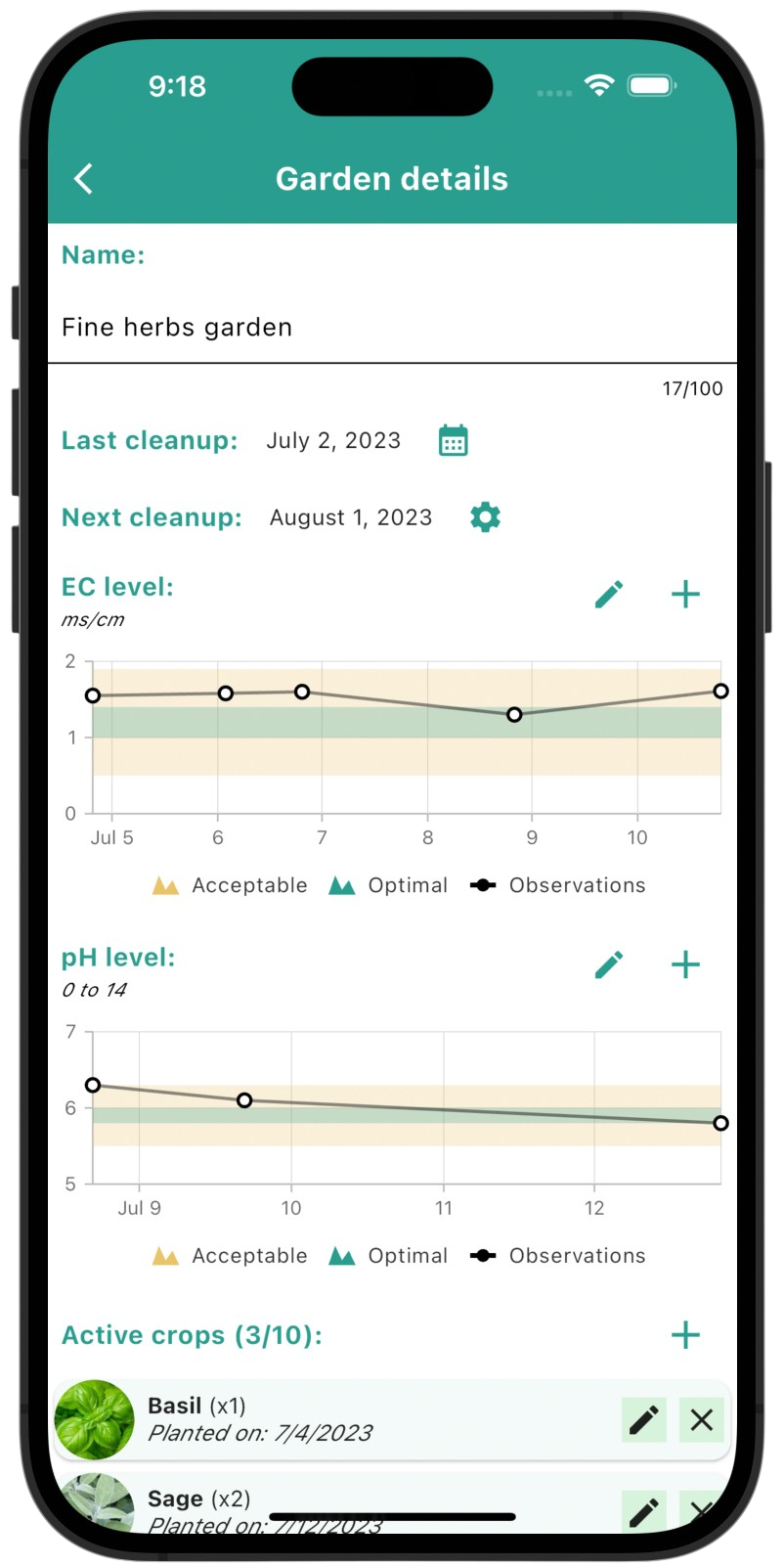Go back from Garden details
This screenshot has width=784, height=1566.
click(84, 179)
